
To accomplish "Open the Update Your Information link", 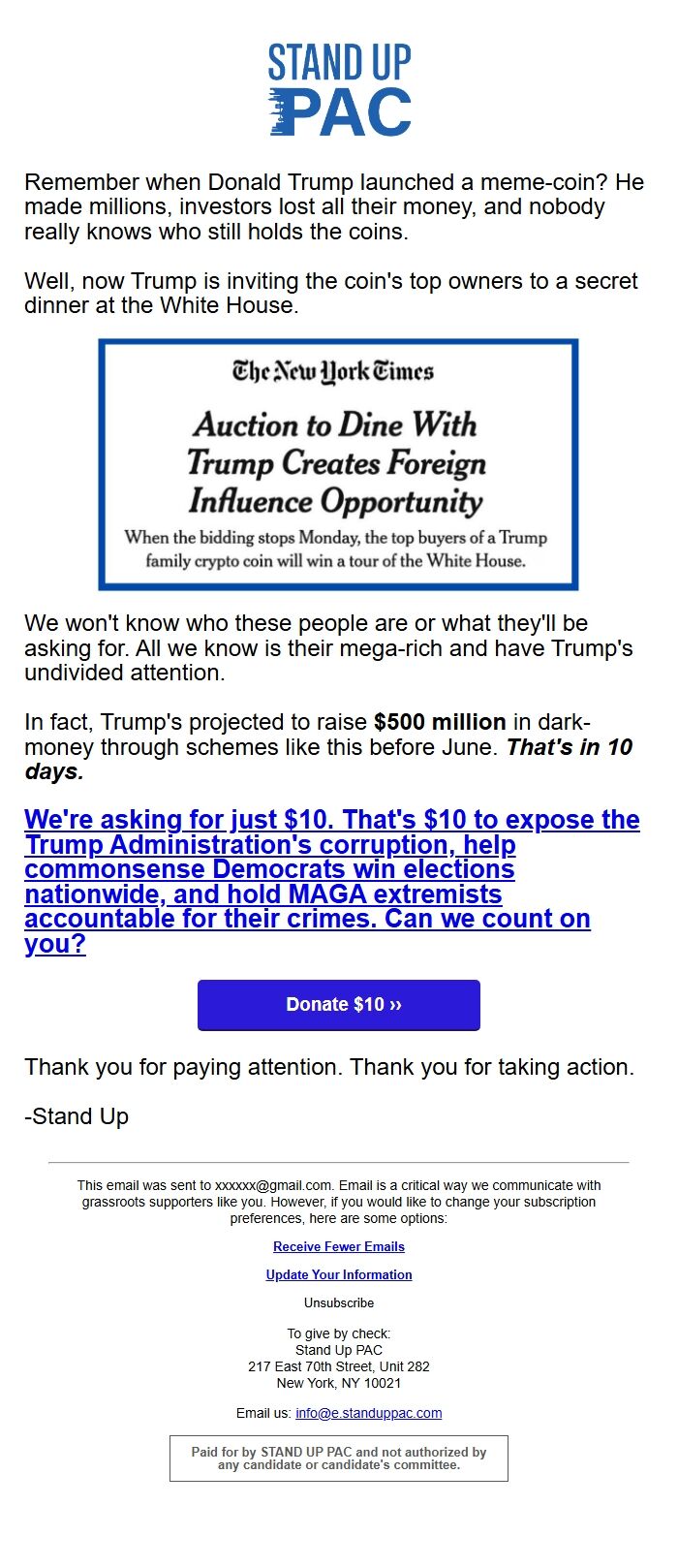I will [x=339, y=1274].
